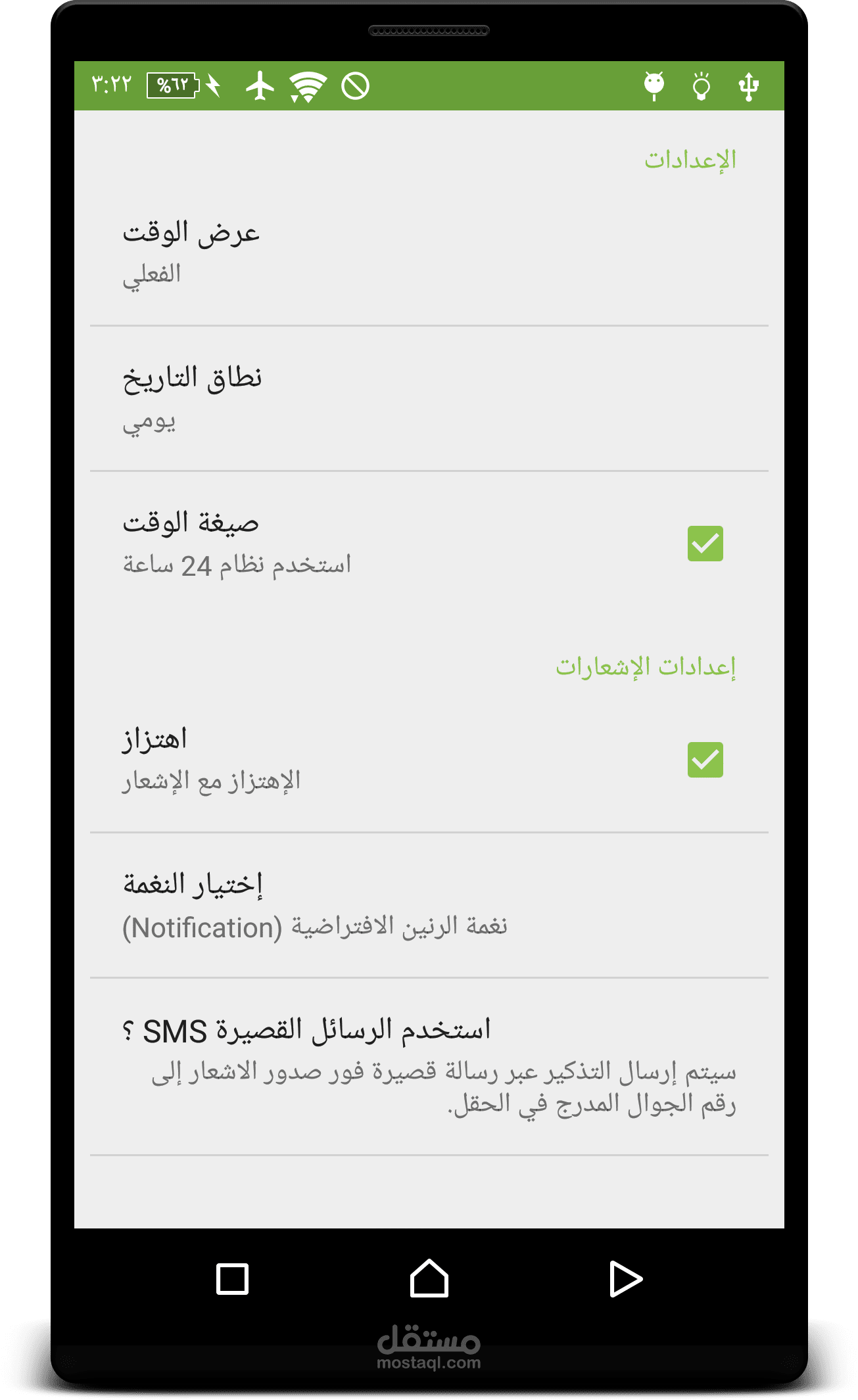Uncheck the 24-hour صيغة الوقت checkbox

point(705,544)
